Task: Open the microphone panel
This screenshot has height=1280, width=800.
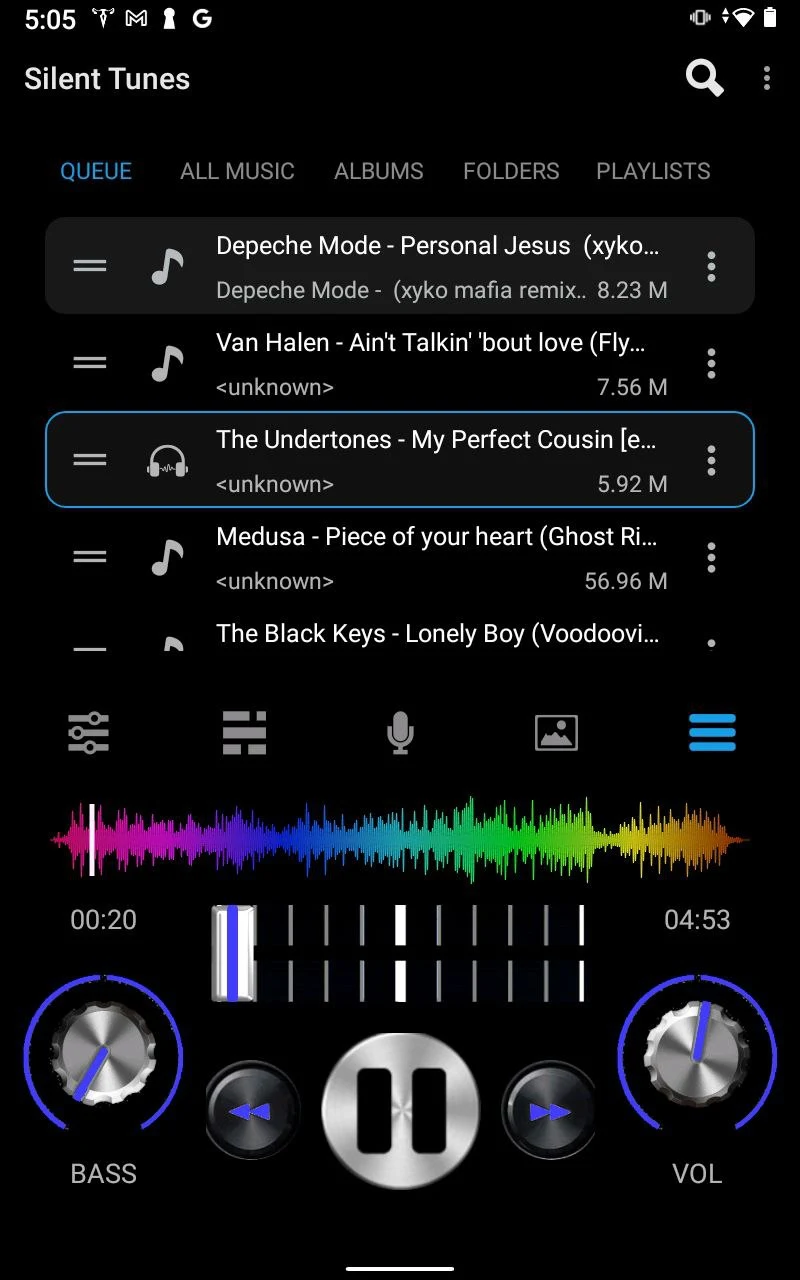Action: coord(400,733)
